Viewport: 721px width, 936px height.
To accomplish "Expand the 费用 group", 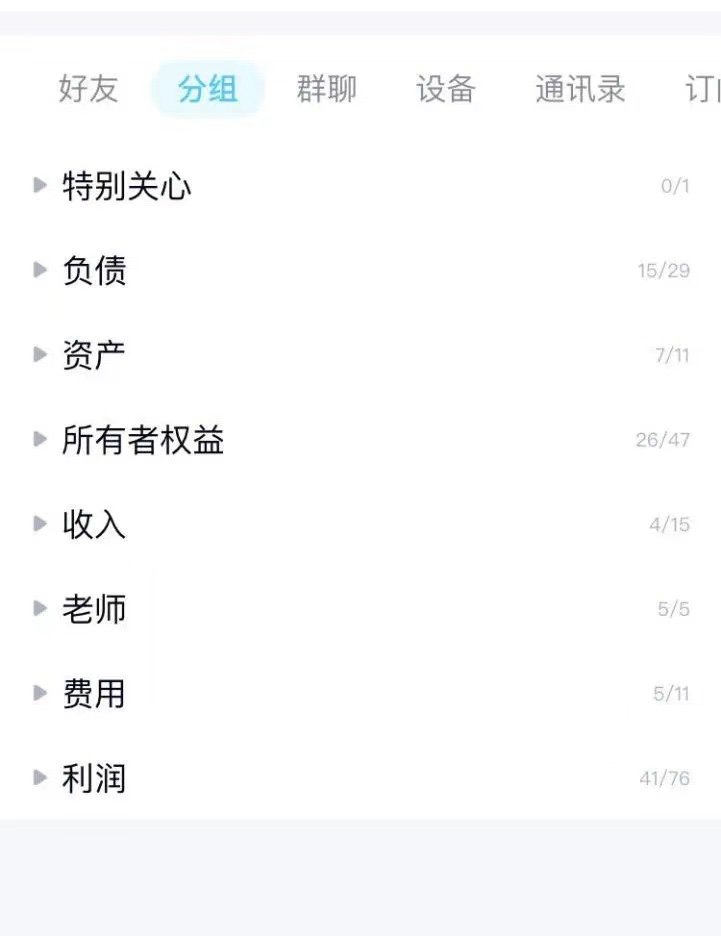I will tap(95, 693).
